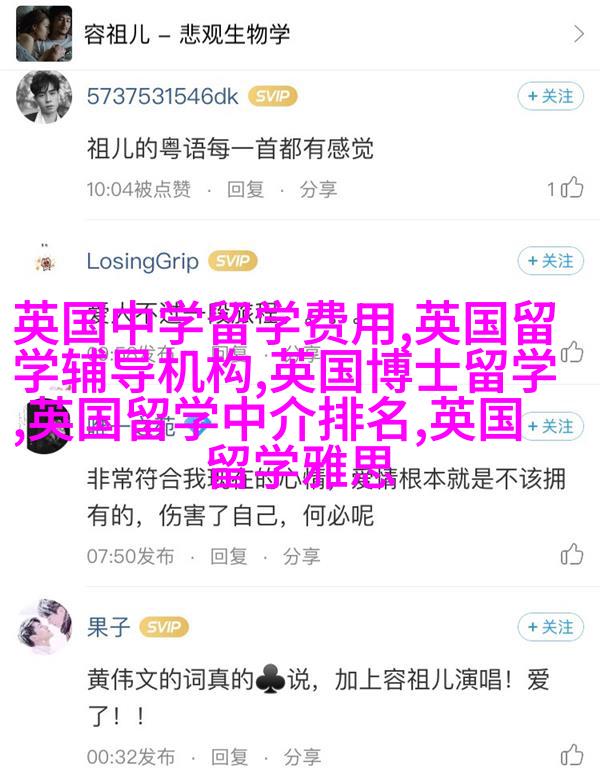600x778 pixels.
Task: Open LosingGrip's profile avatar
Action: pyautogui.click(x=44, y=262)
